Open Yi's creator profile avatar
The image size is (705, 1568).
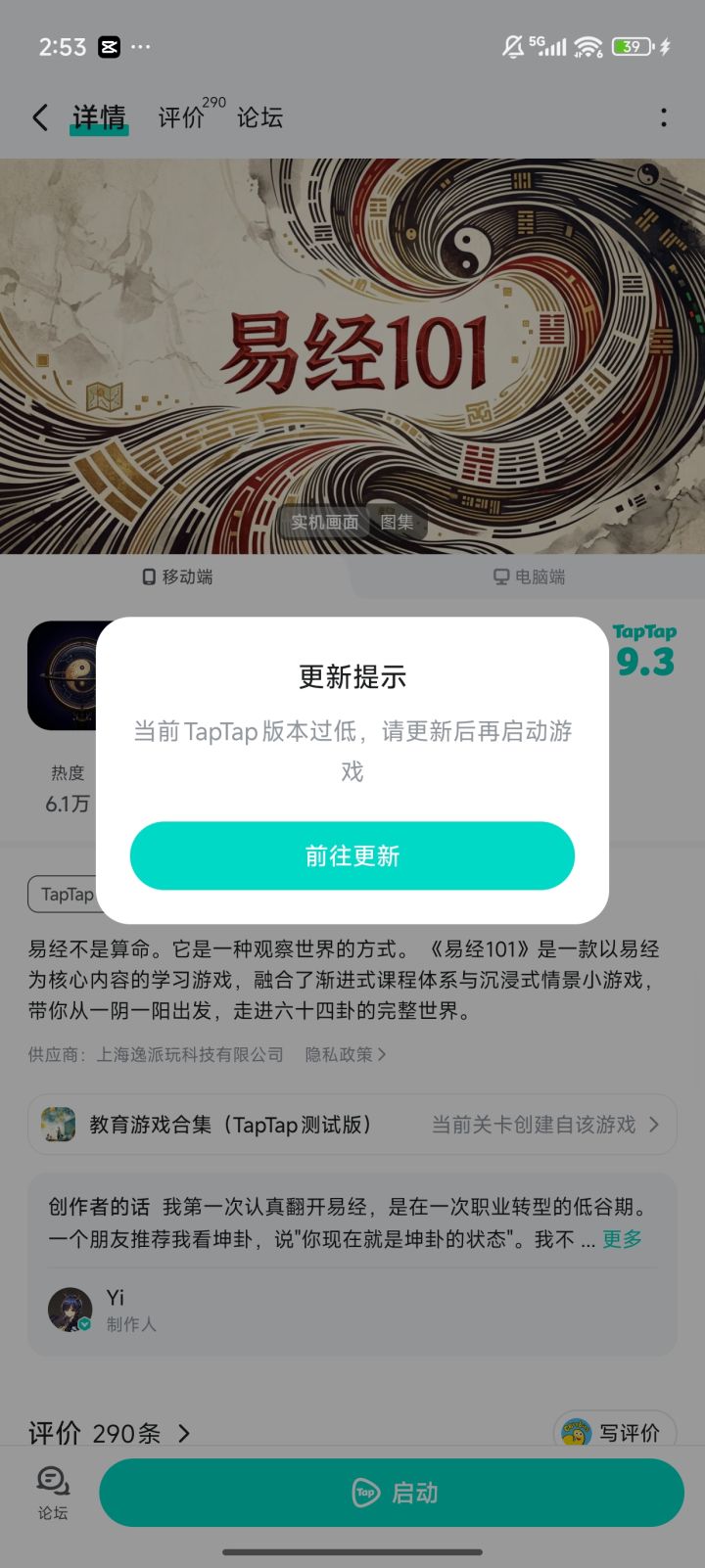[x=70, y=1311]
